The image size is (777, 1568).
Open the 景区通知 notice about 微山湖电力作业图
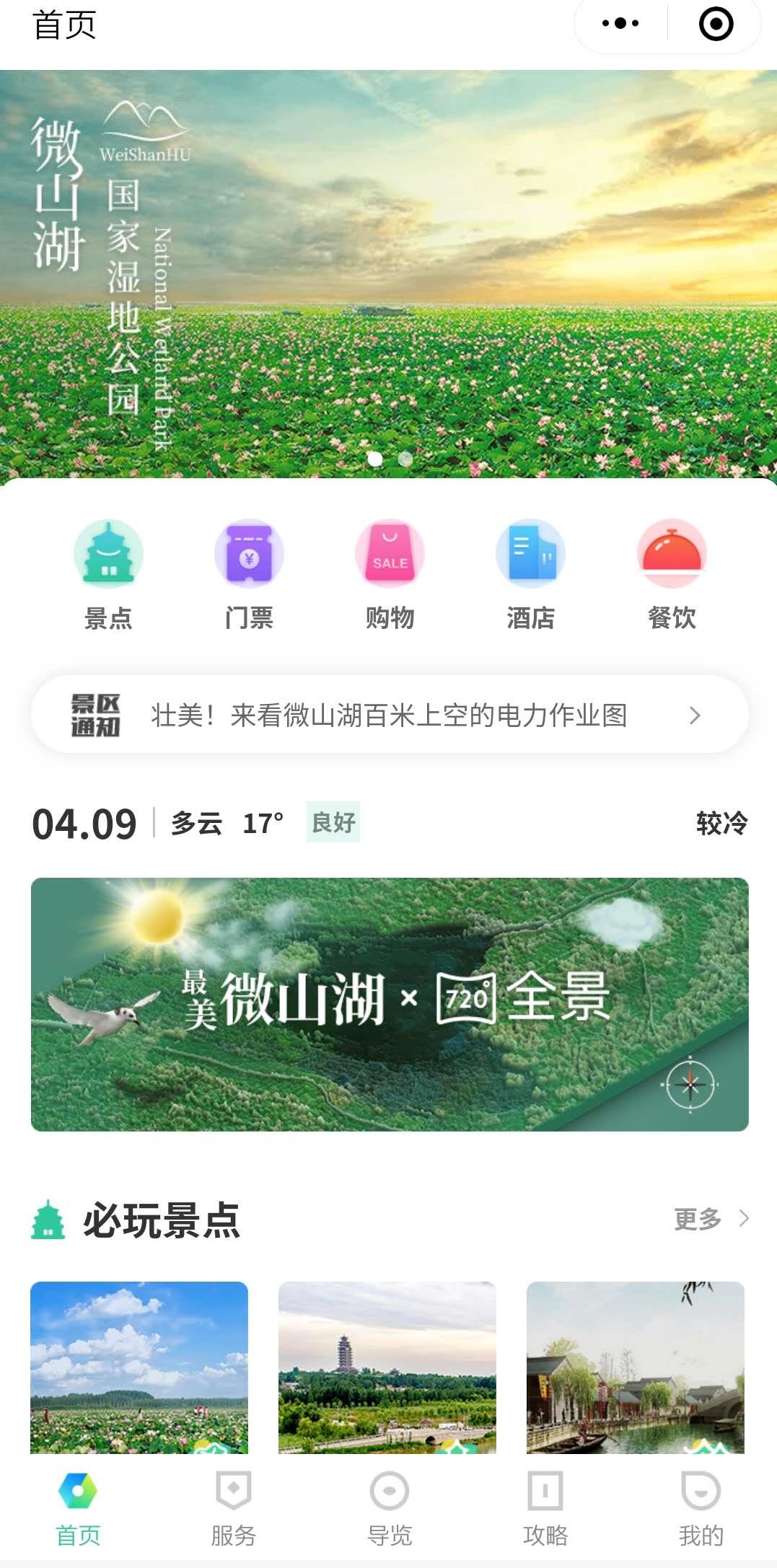[x=390, y=715]
